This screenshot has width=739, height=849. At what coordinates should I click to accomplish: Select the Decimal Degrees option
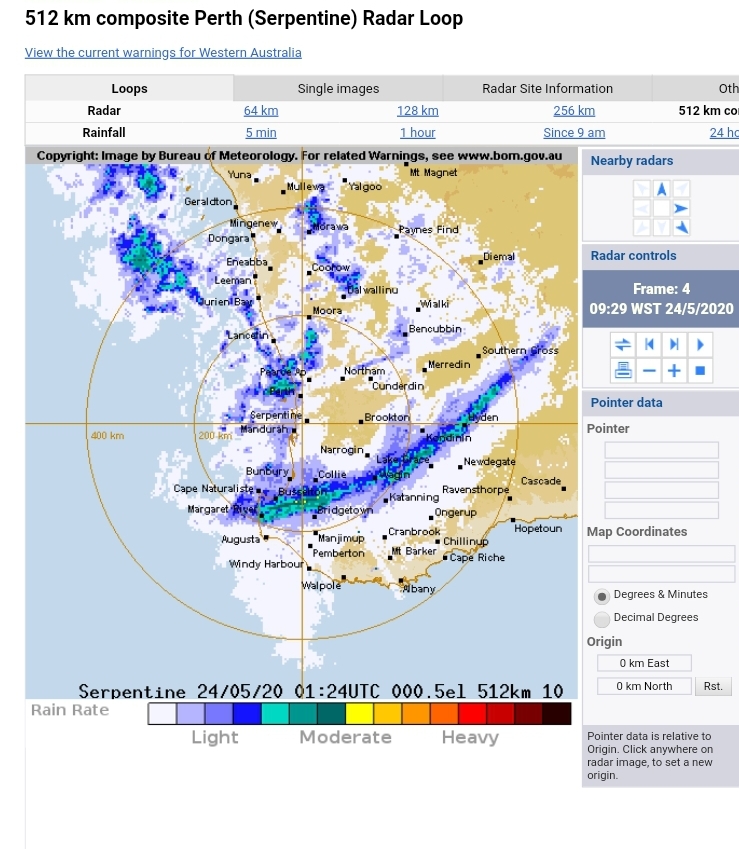602,619
